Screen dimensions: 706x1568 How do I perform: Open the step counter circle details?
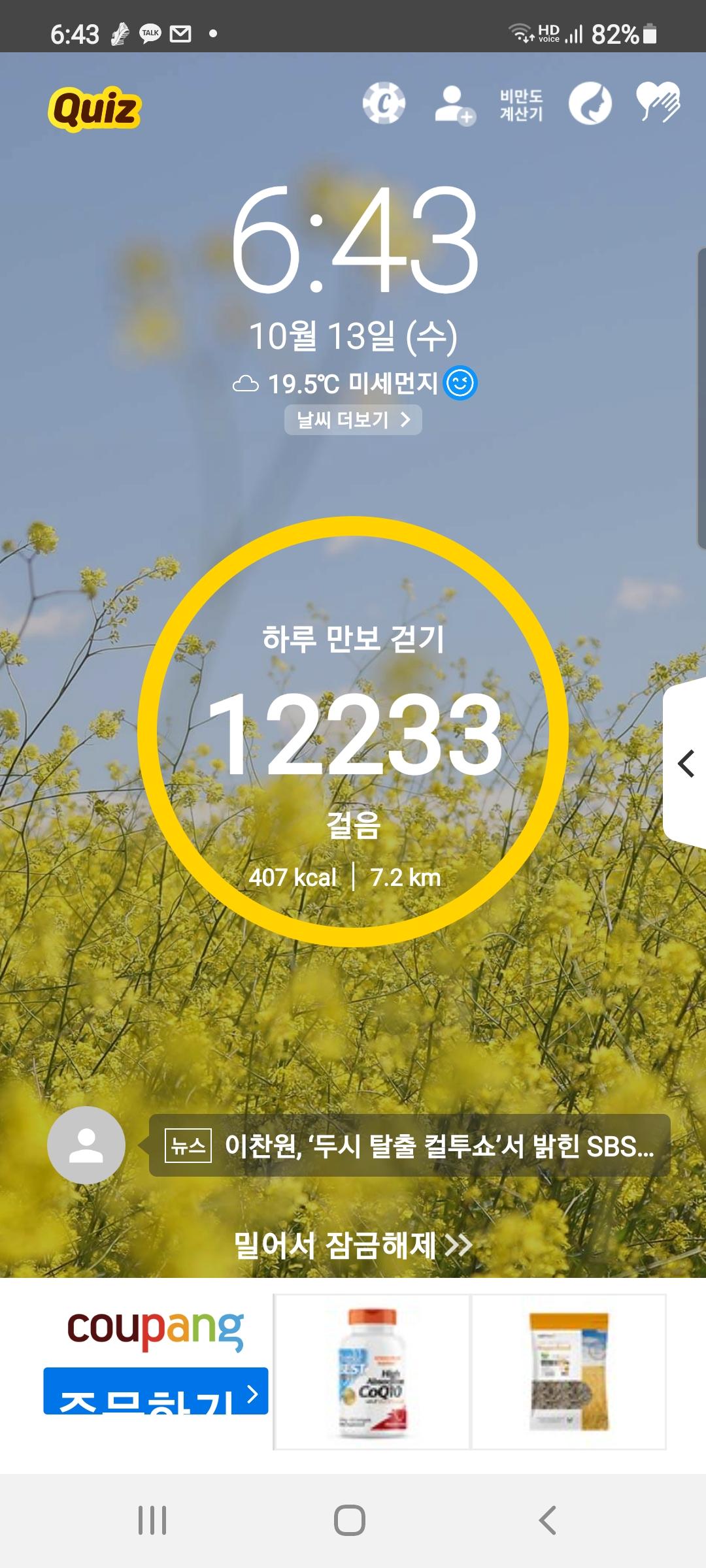[x=353, y=732]
